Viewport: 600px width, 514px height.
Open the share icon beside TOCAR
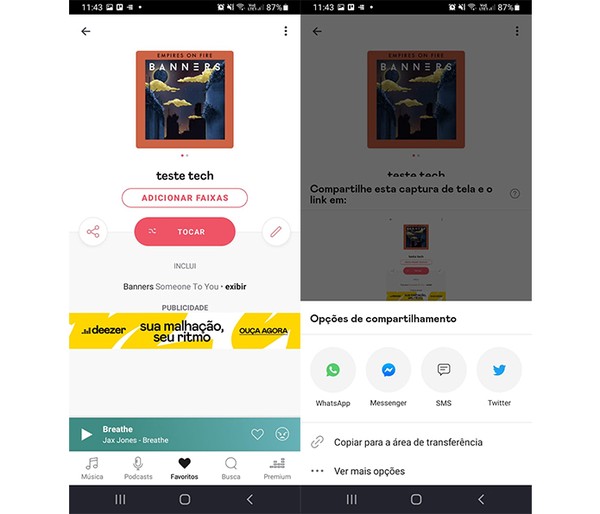[93, 232]
